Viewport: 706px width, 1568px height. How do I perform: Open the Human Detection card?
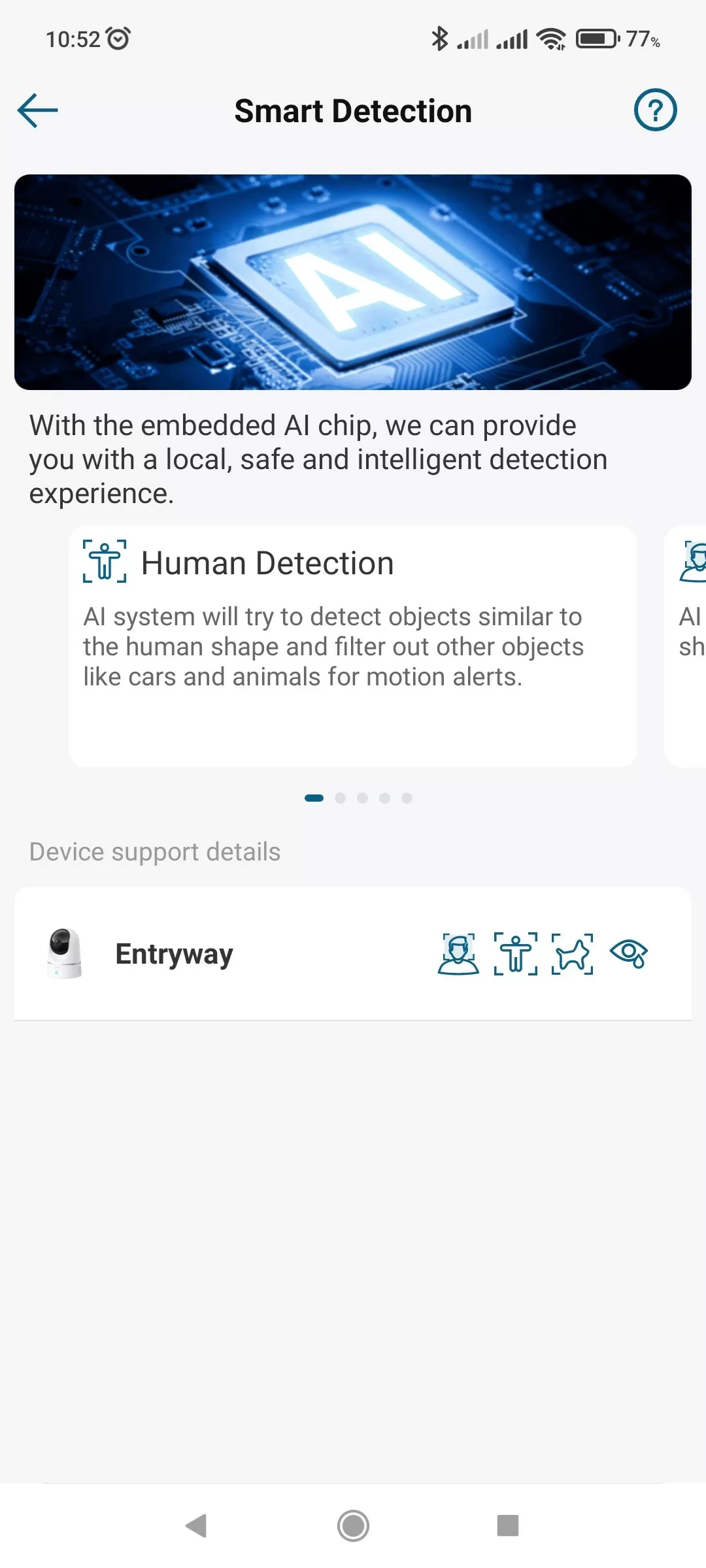click(352, 645)
